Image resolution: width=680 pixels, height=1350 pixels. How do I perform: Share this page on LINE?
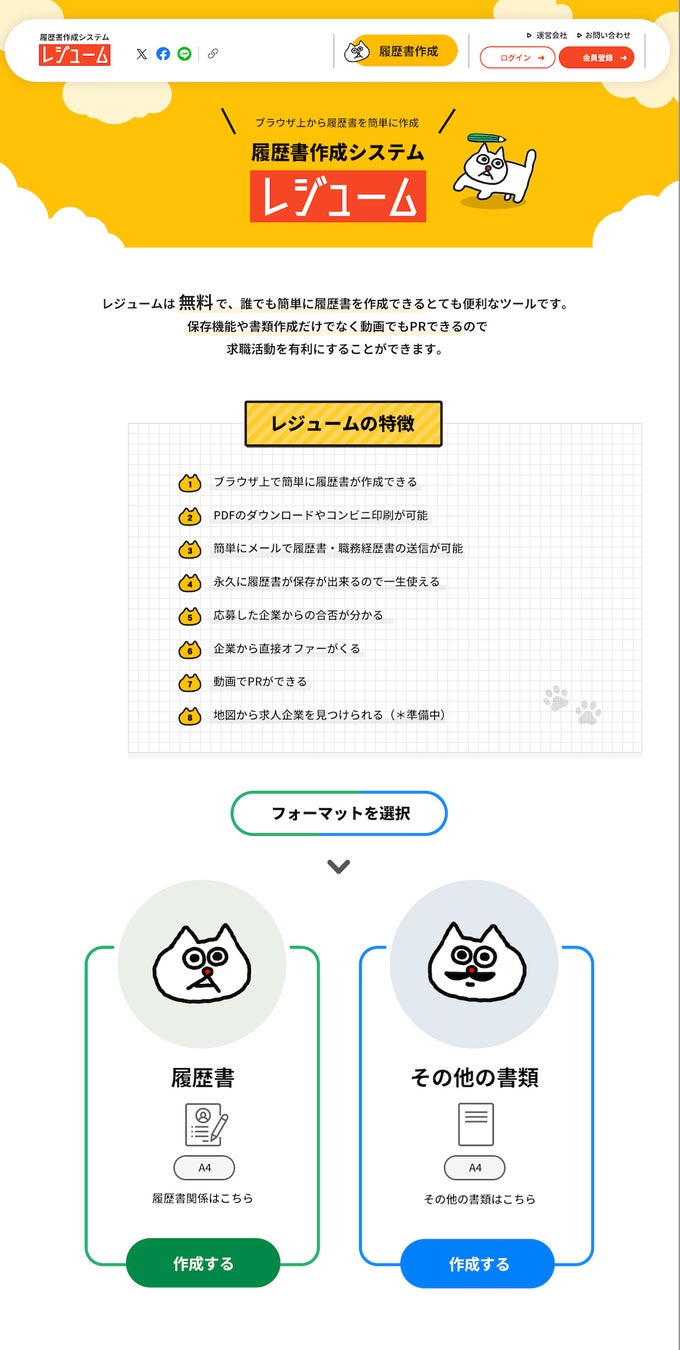184,54
